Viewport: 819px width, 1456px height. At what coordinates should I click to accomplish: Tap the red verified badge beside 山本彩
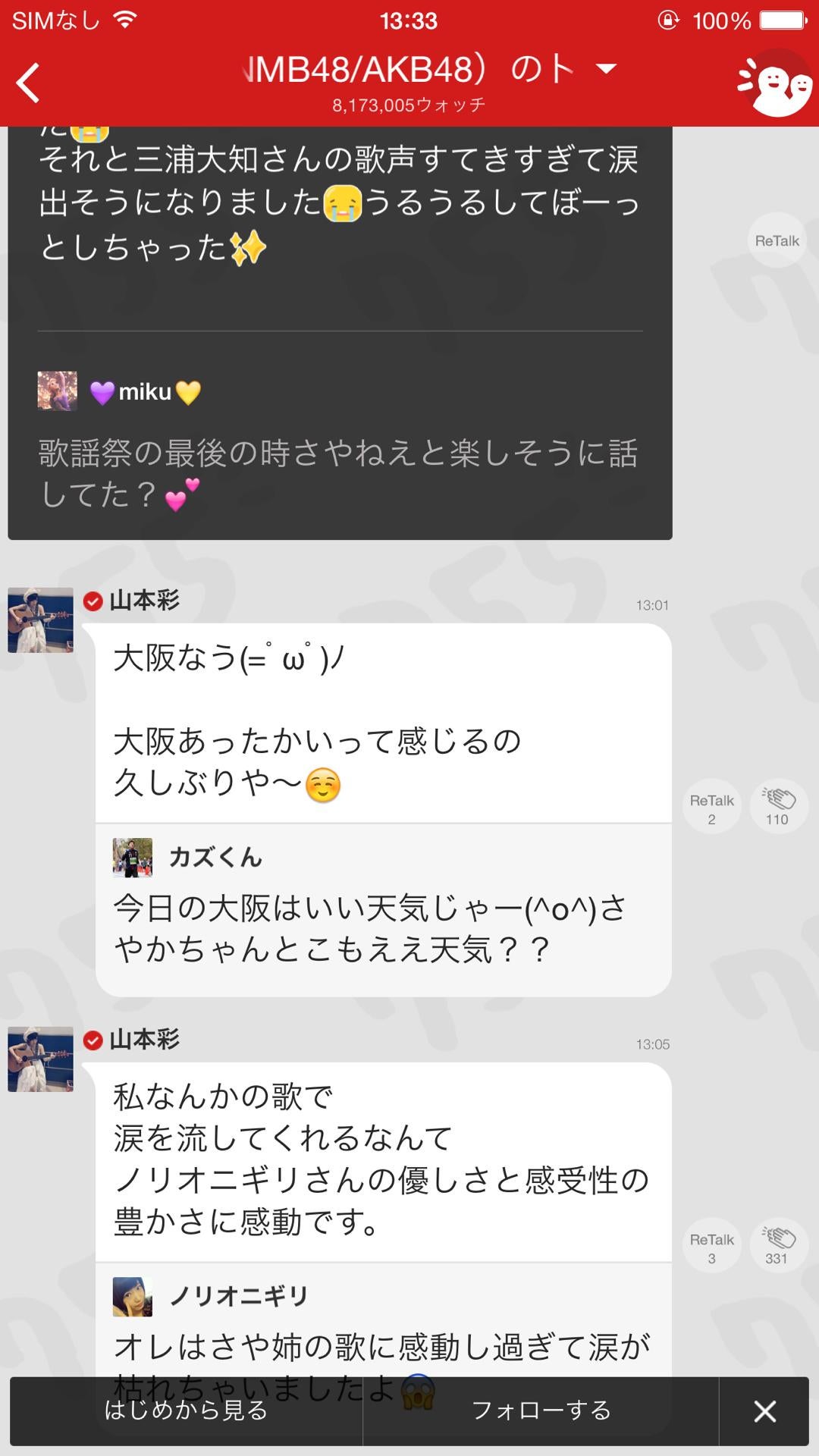click(93, 601)
